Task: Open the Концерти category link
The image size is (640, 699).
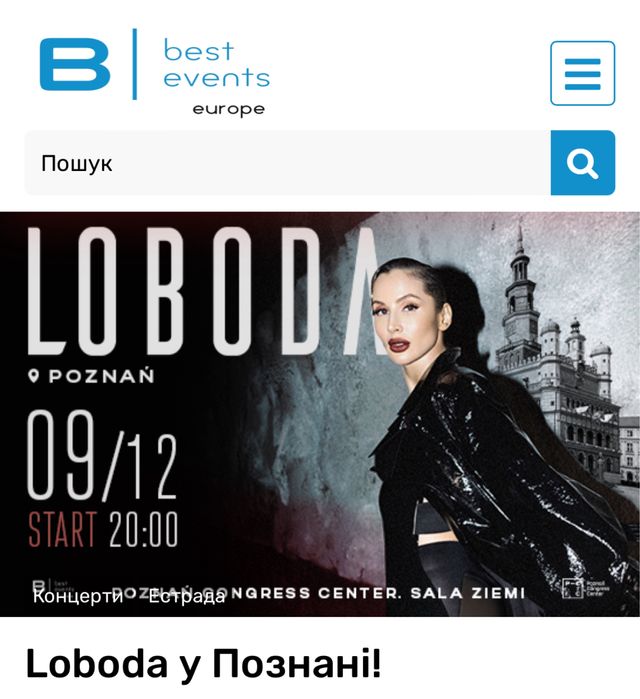Action: coord(78,596)
